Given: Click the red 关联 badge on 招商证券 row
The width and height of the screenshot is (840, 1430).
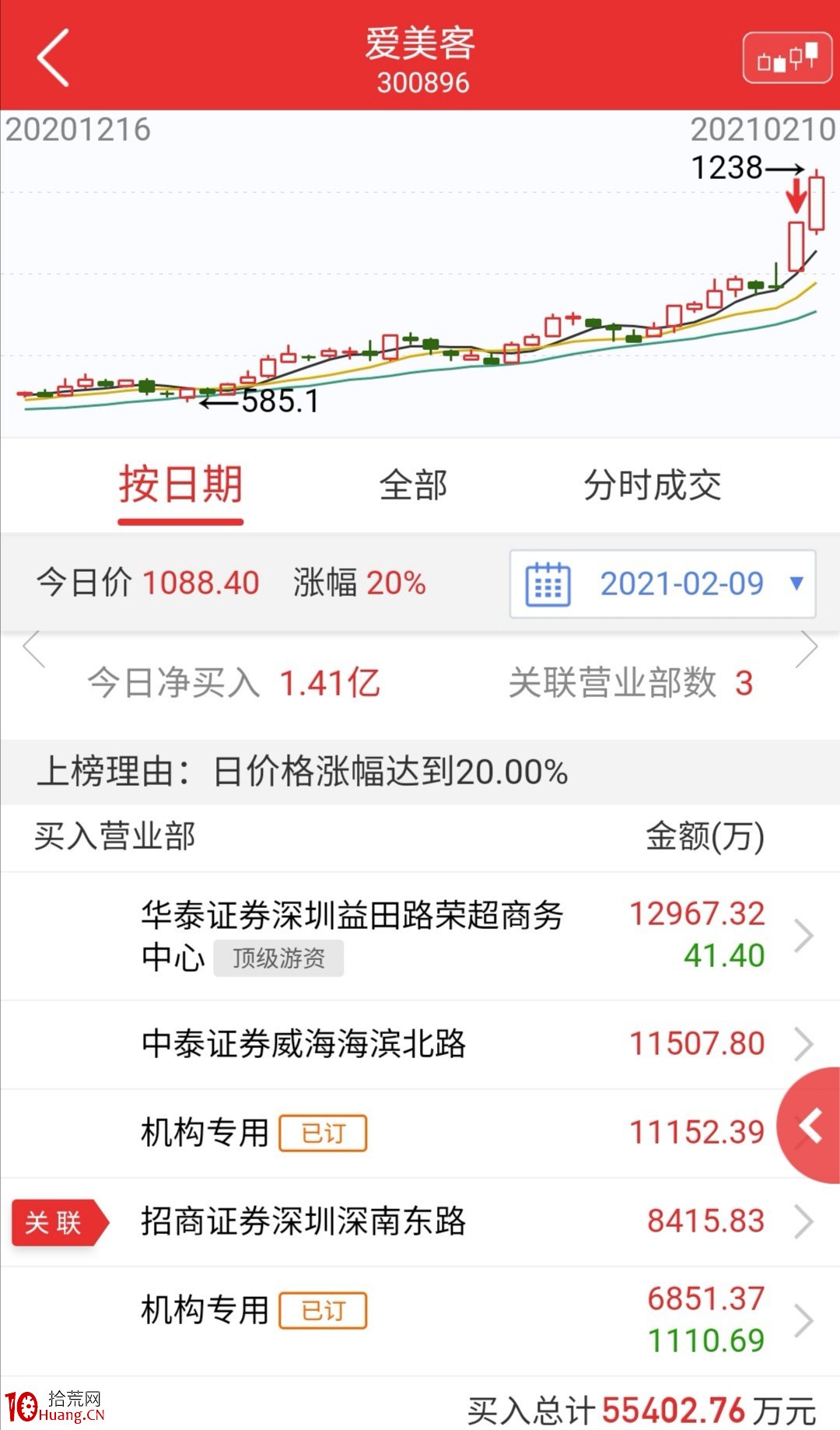Looking at the screenshot, I should [x=58, y=1221].
